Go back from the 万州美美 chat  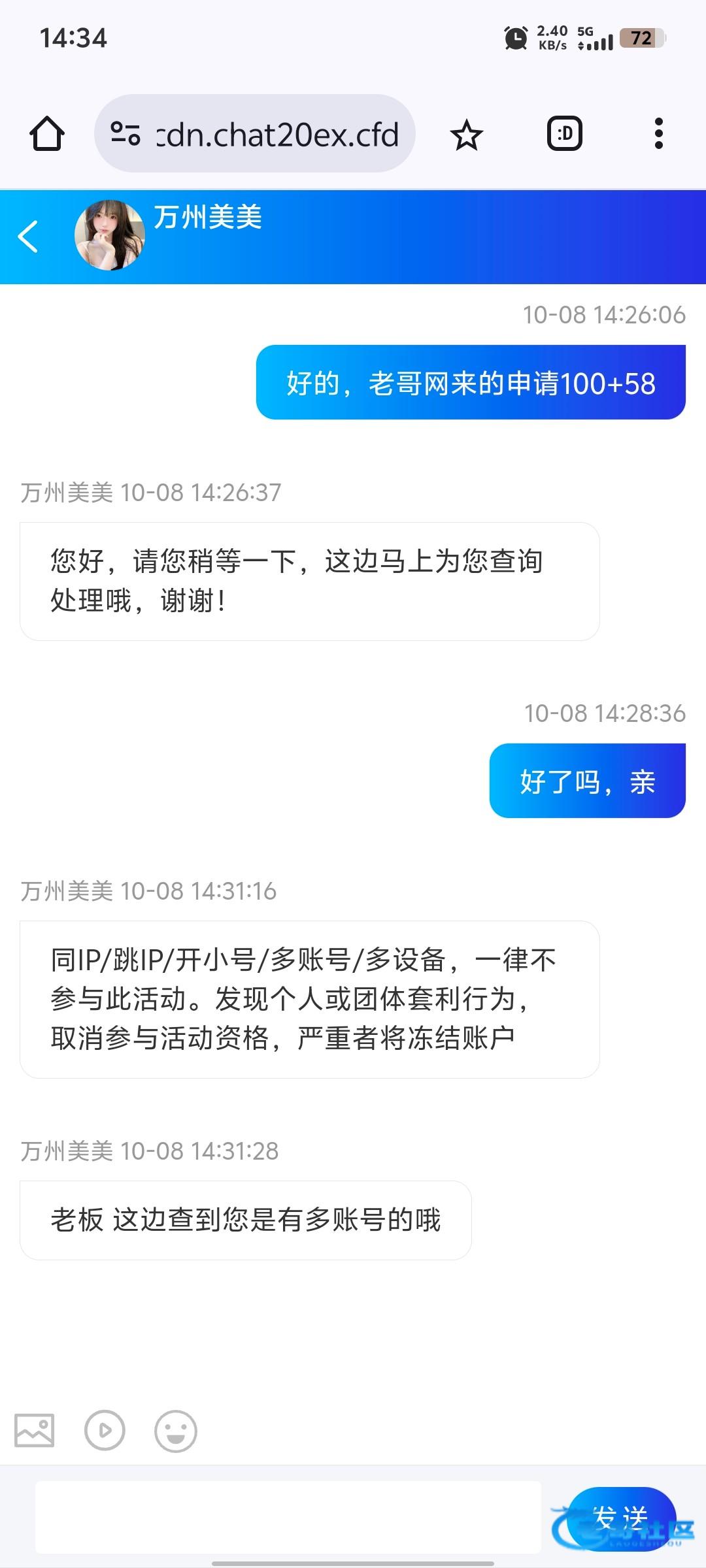[28, 236]
